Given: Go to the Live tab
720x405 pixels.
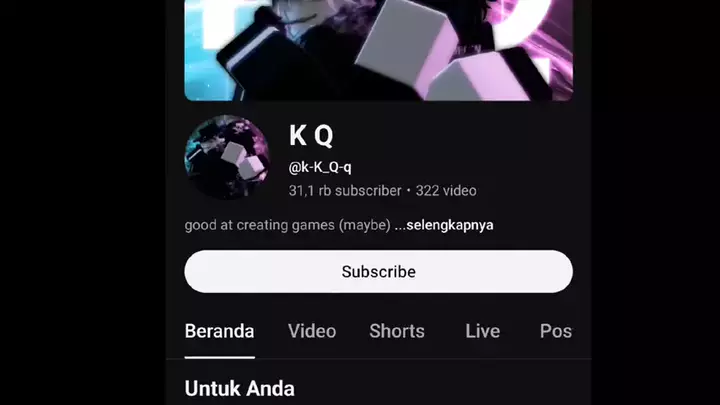Looking at the screenshot, I should (482, 331).
